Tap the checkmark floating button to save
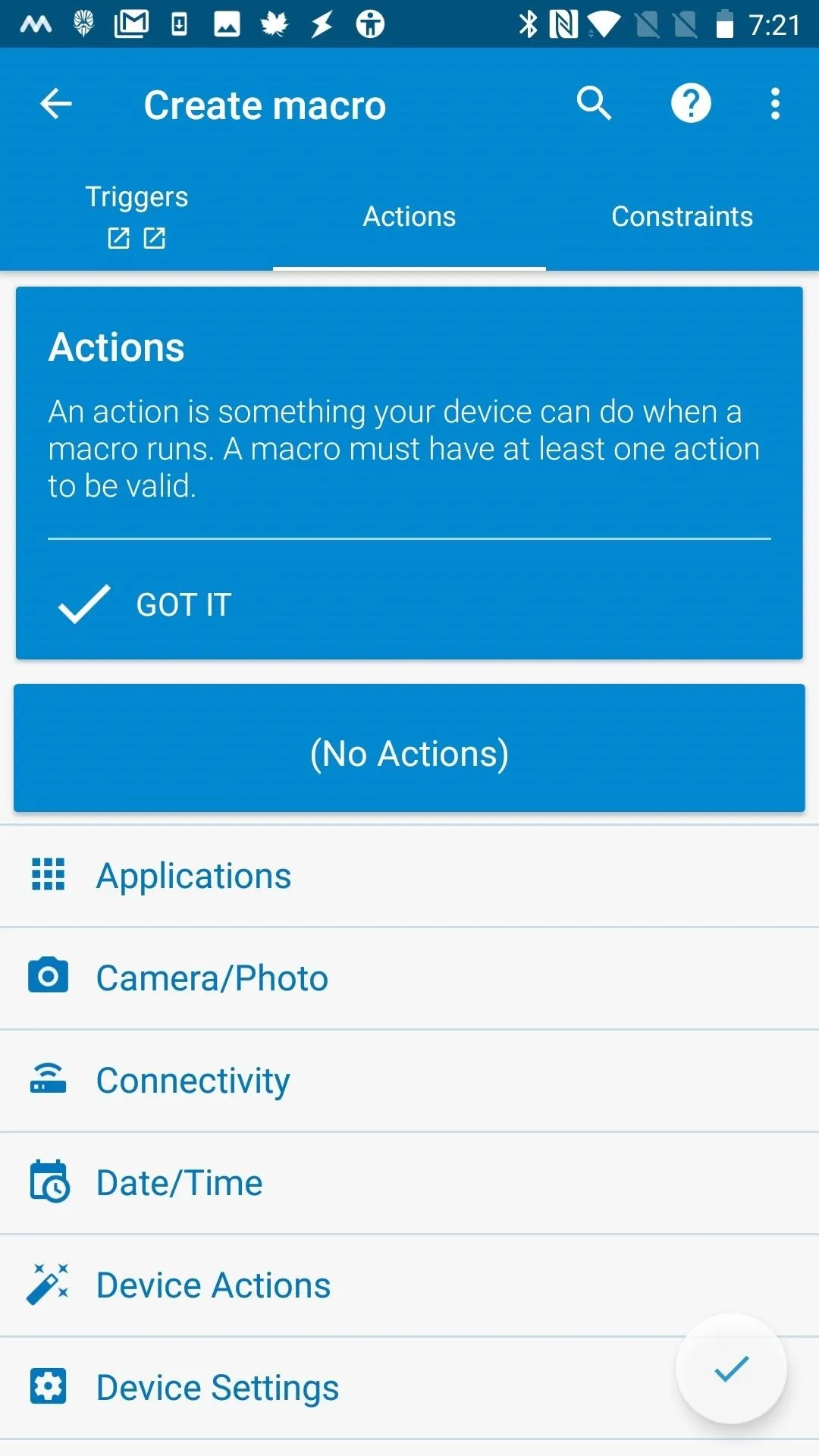This screenshot has width=819, height=1456. click(x=731, y=1369)
